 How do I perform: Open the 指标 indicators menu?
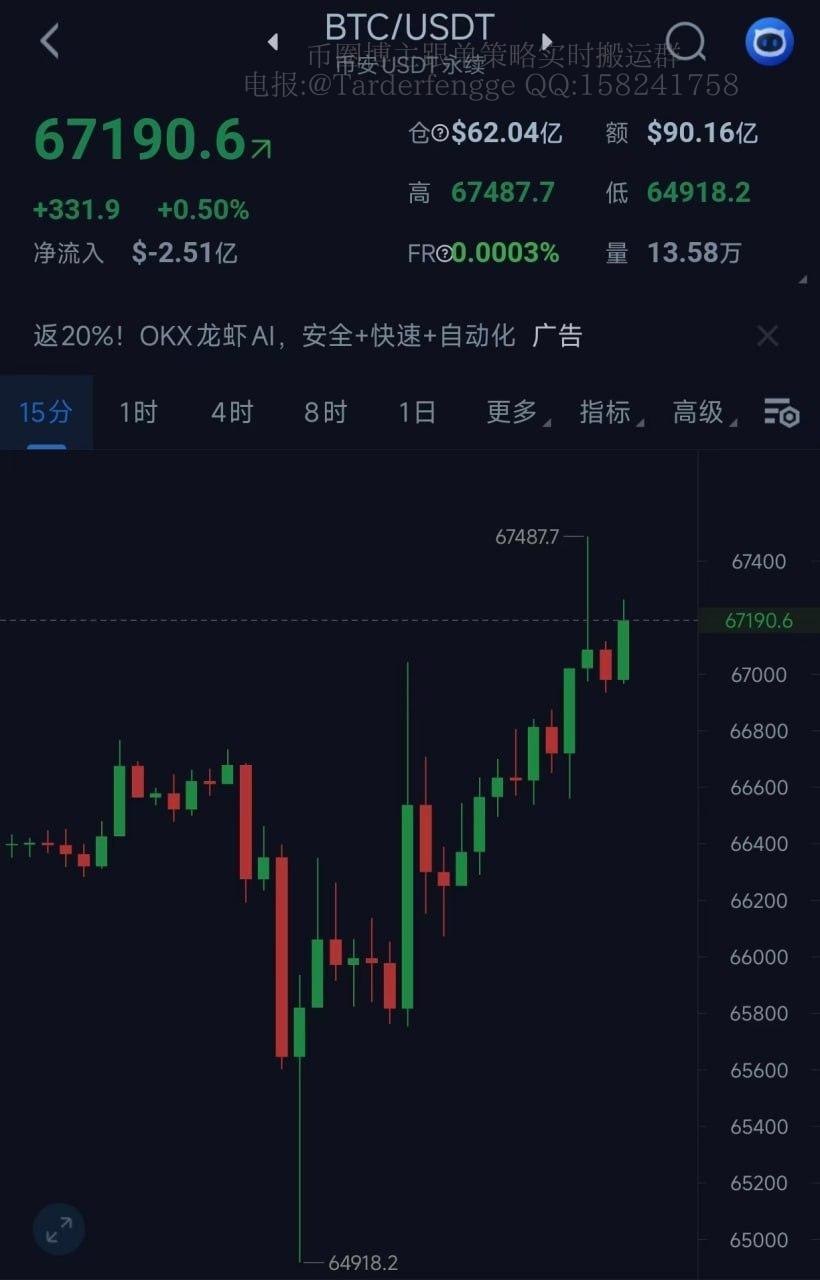pyautogui.click(x=607, y=412)
